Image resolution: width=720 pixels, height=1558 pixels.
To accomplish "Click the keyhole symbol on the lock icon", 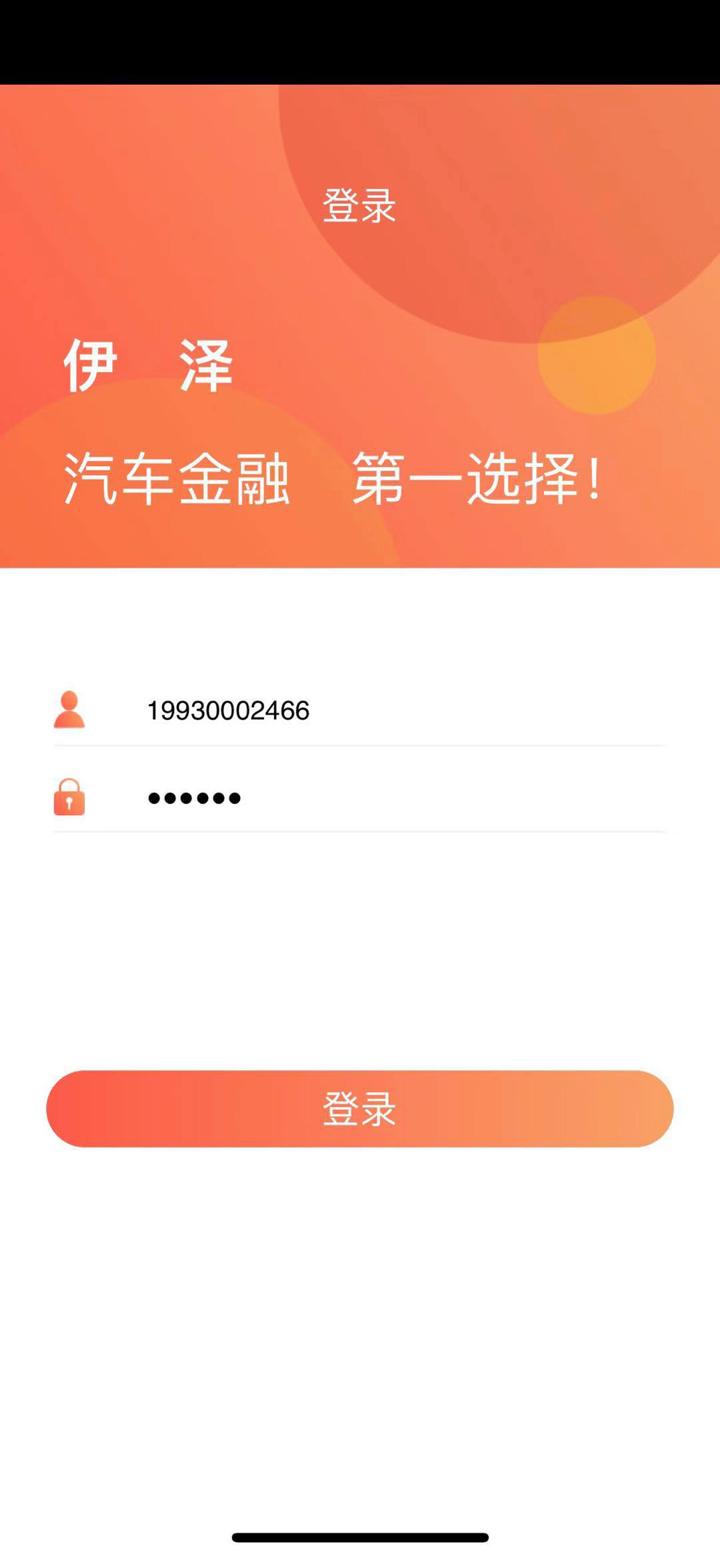I will click(x=68, y=800).
